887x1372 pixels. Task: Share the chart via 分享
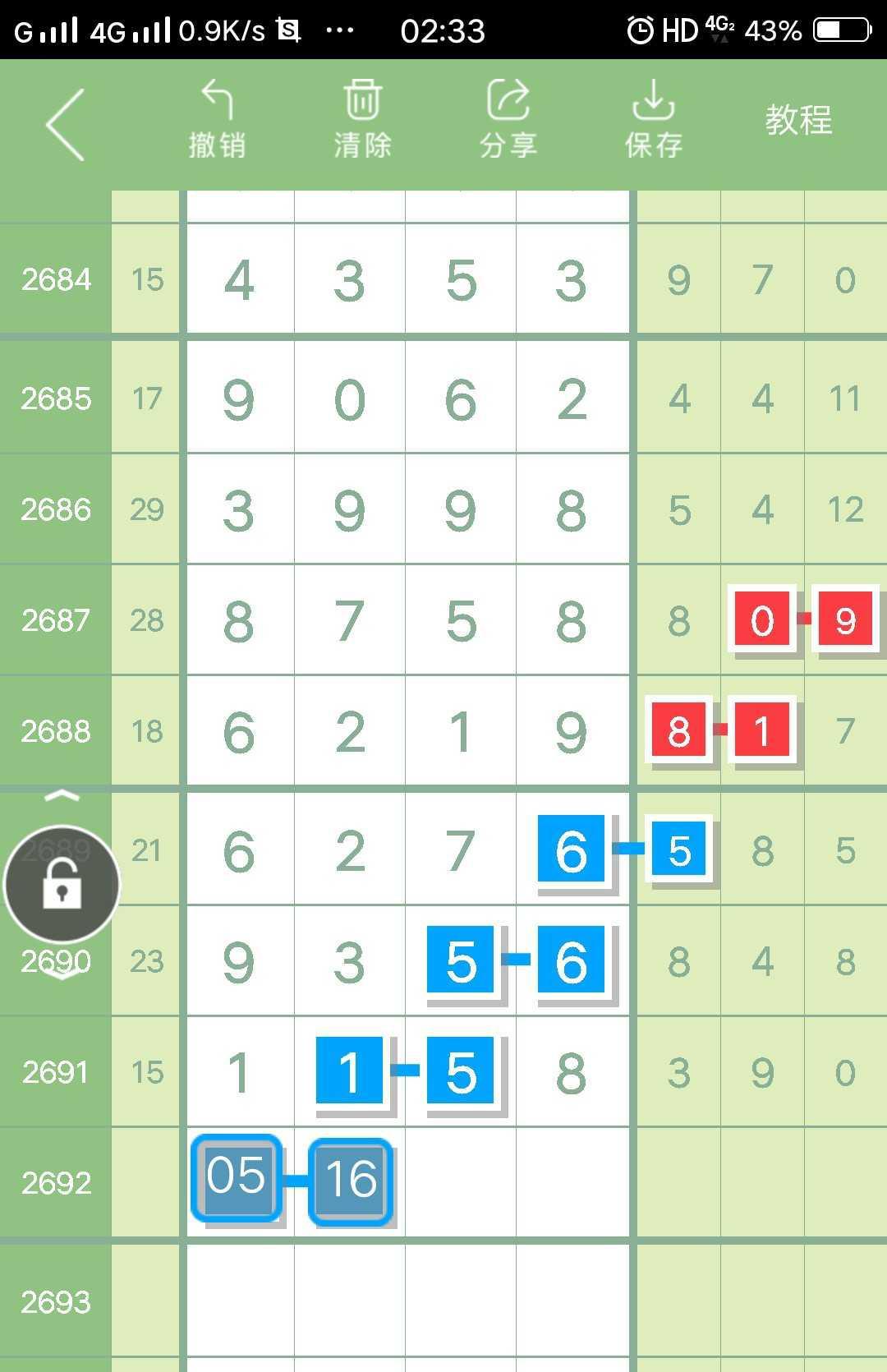coord(508,121)
